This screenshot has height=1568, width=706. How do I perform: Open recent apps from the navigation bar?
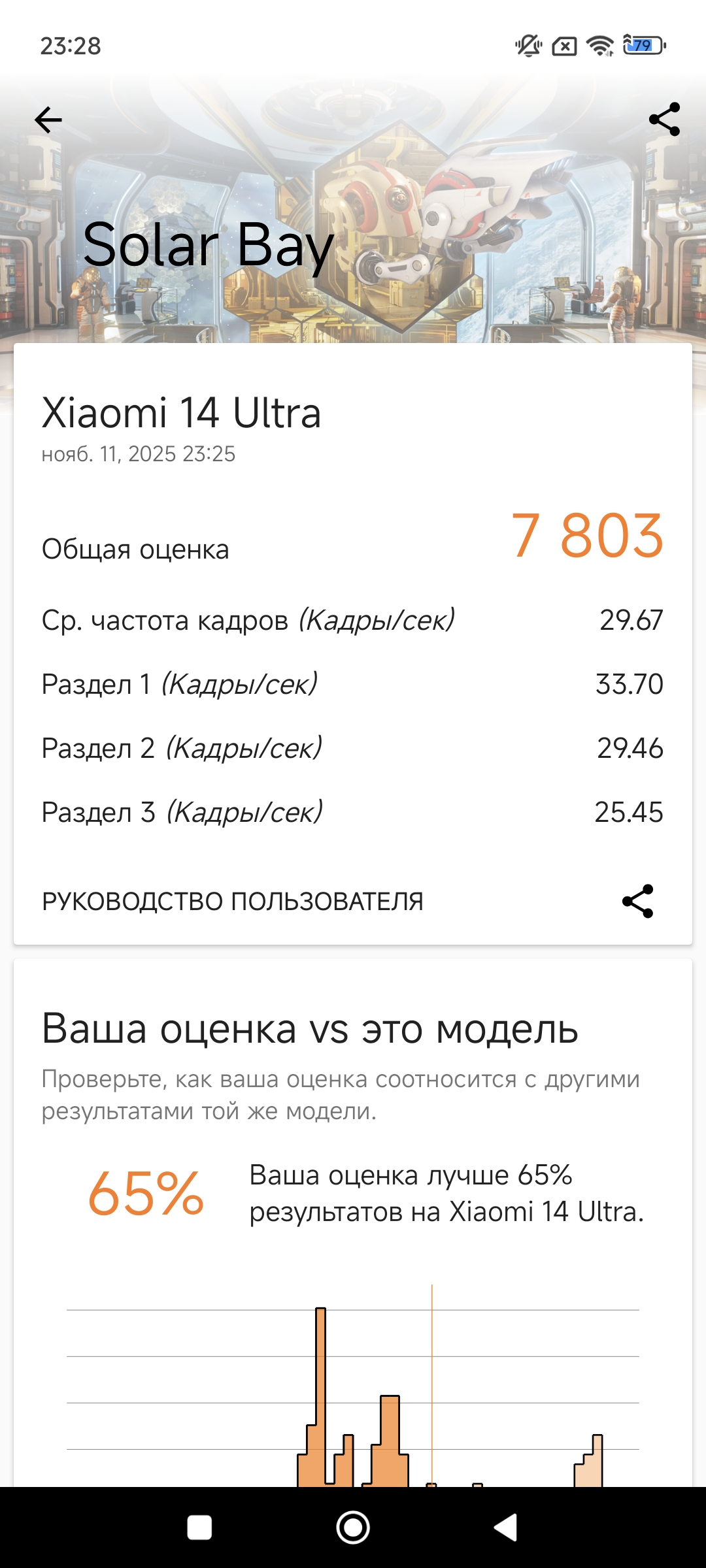[199, 1527]
